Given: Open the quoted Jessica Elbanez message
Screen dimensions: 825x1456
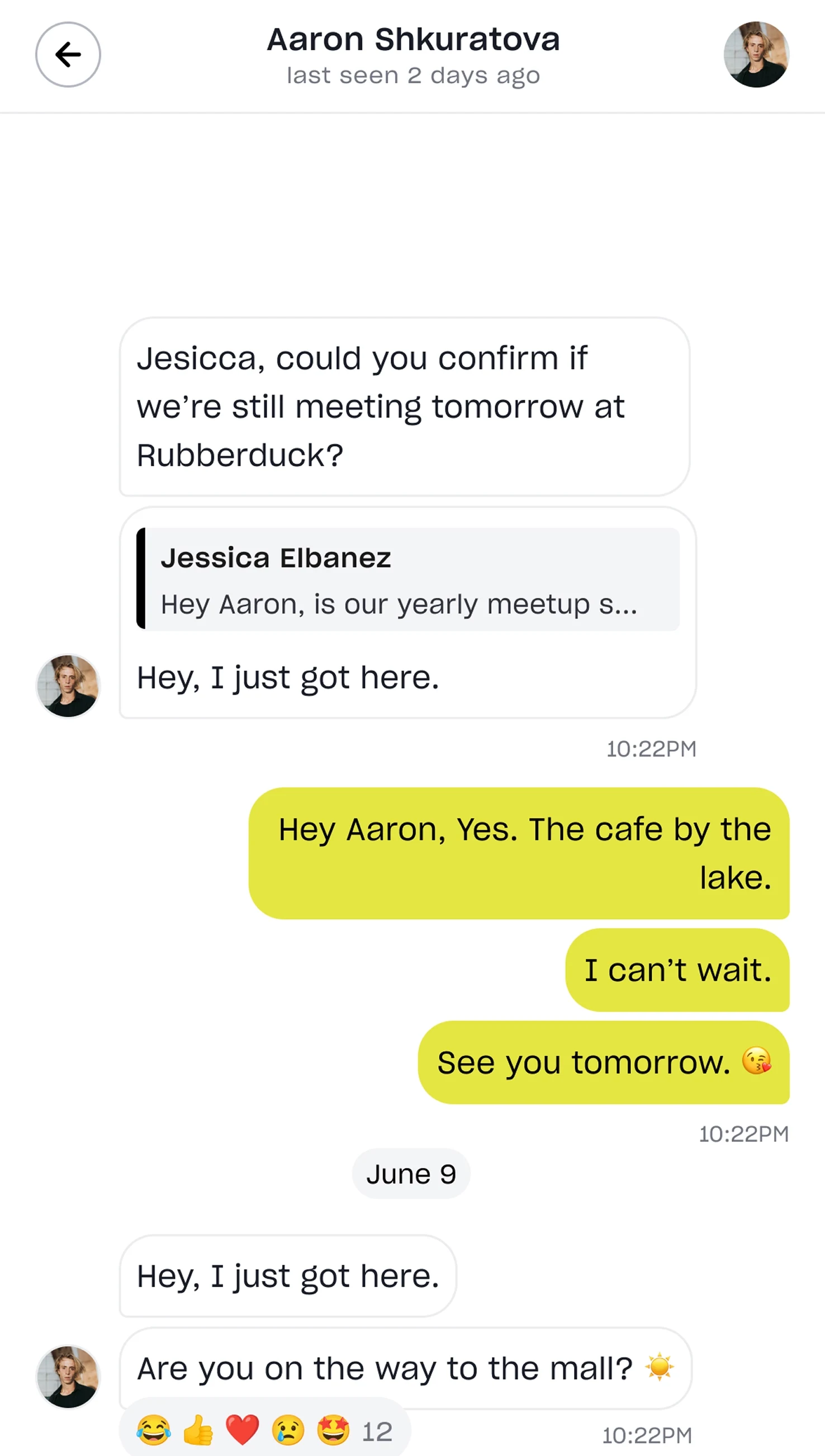Looking at the screenshot, I should 408,579.
